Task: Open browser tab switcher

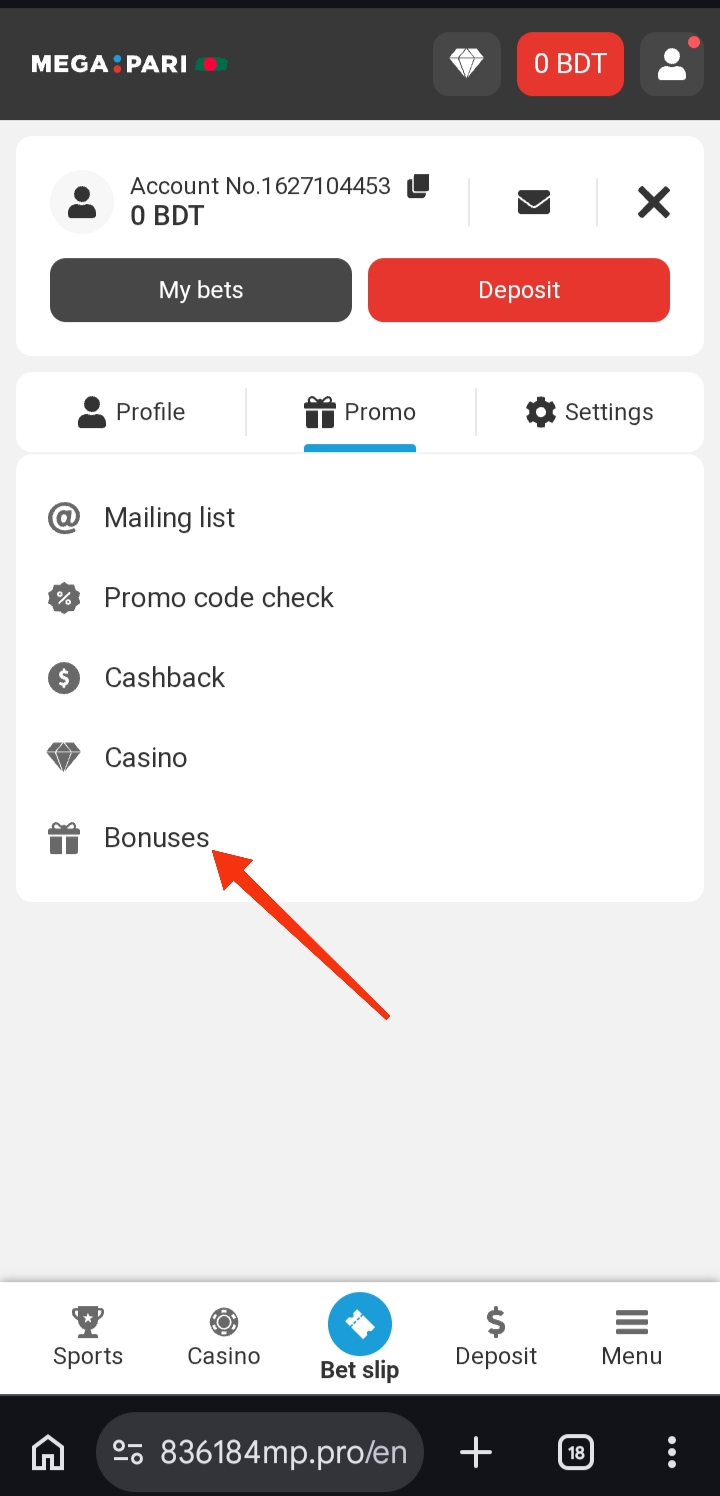Action: click(x=576, y=1451)
